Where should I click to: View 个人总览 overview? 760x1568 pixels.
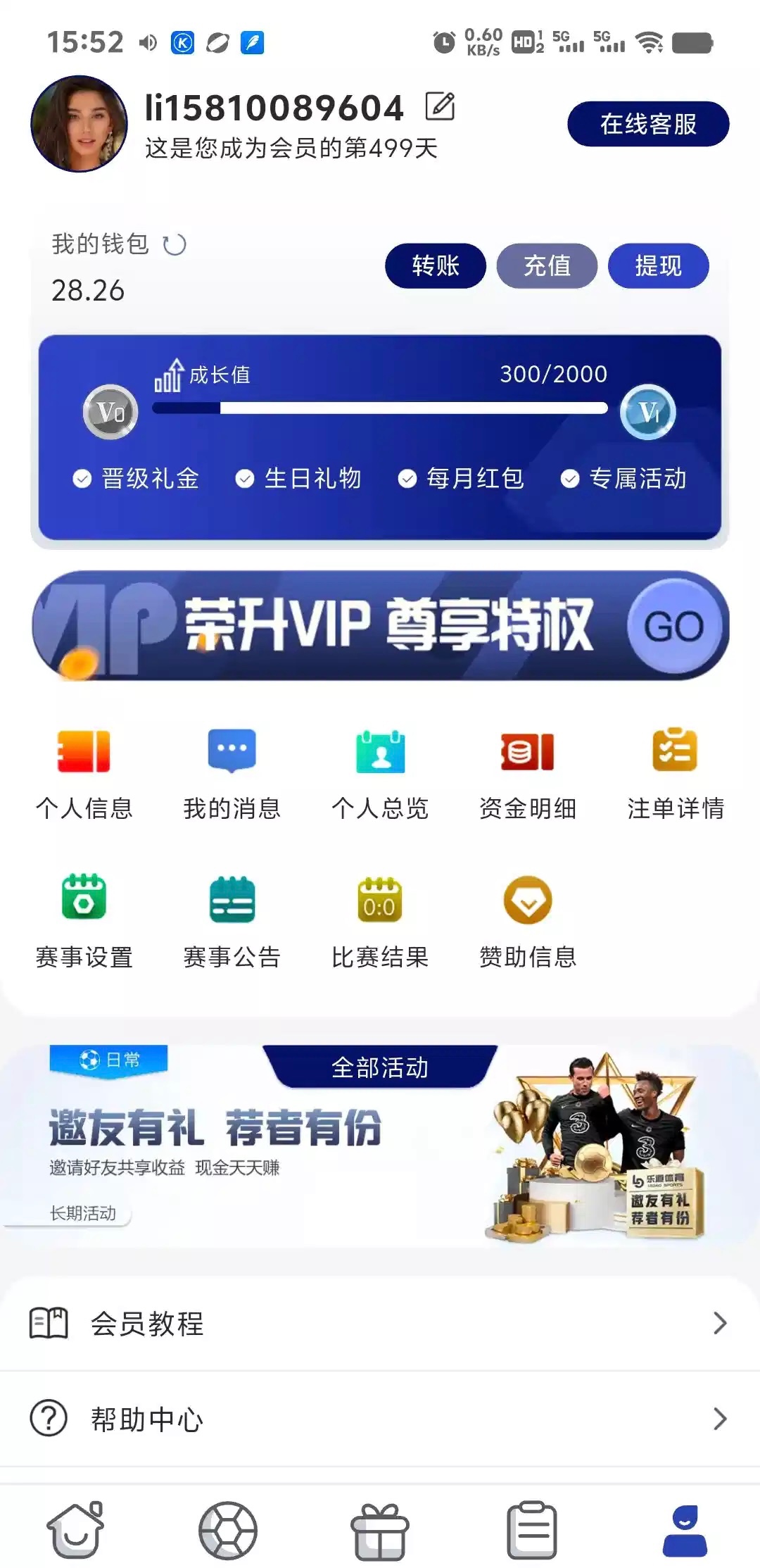coord(380,775)
